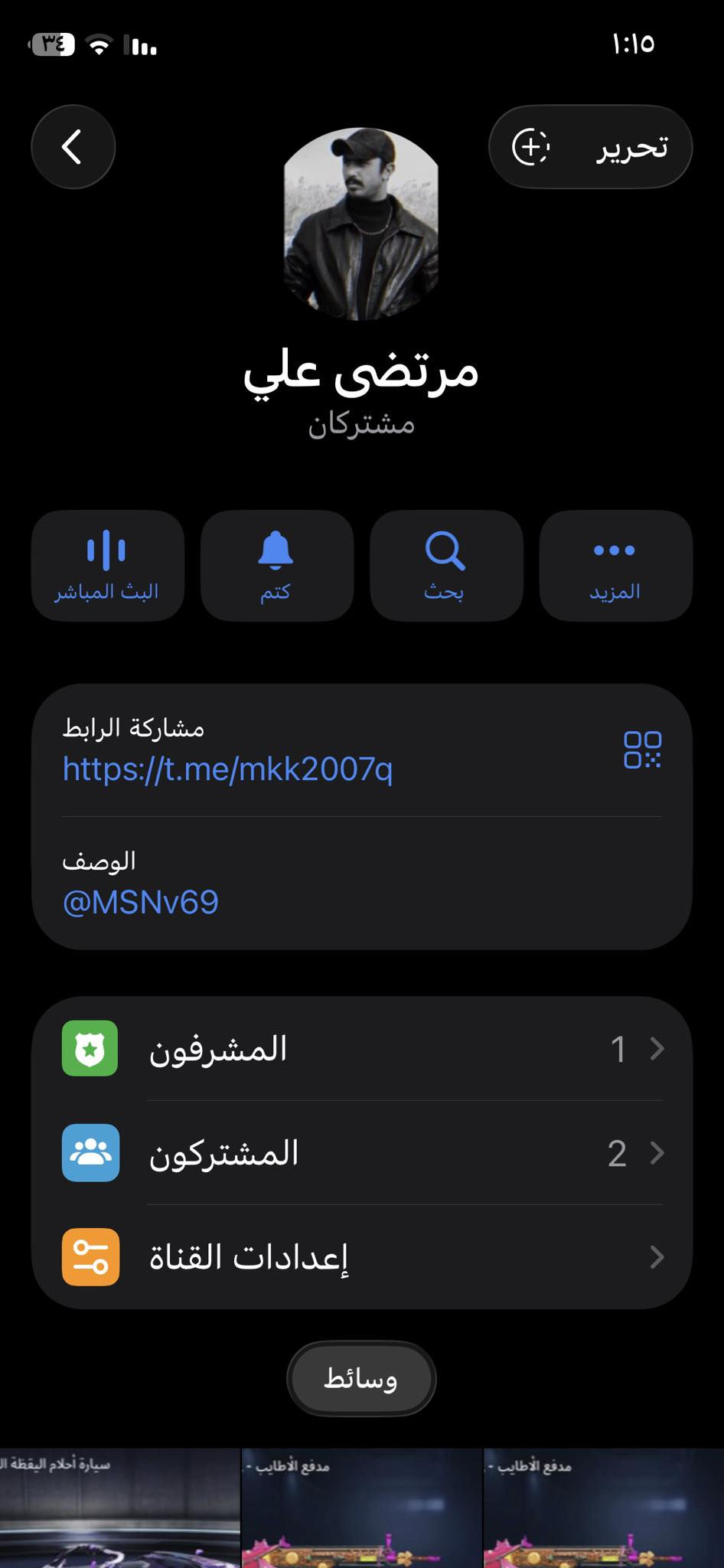
Task: Open the t.me/mkk2007q share link
Action: click(x=227, y=769)
